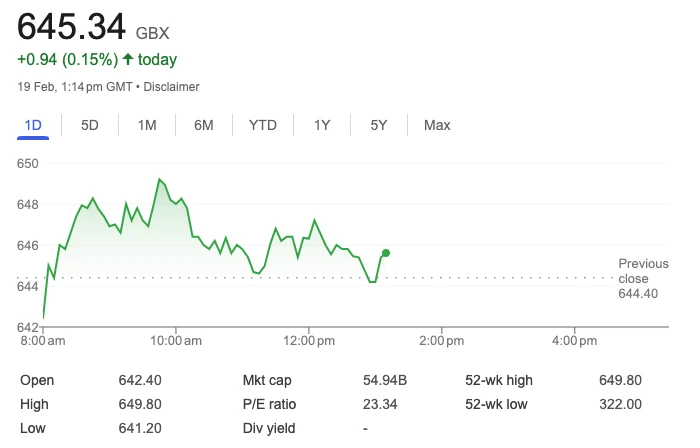View the YTD chart
Screen dimensions: 700x448
pyautogui.click(x=263, y=125)
